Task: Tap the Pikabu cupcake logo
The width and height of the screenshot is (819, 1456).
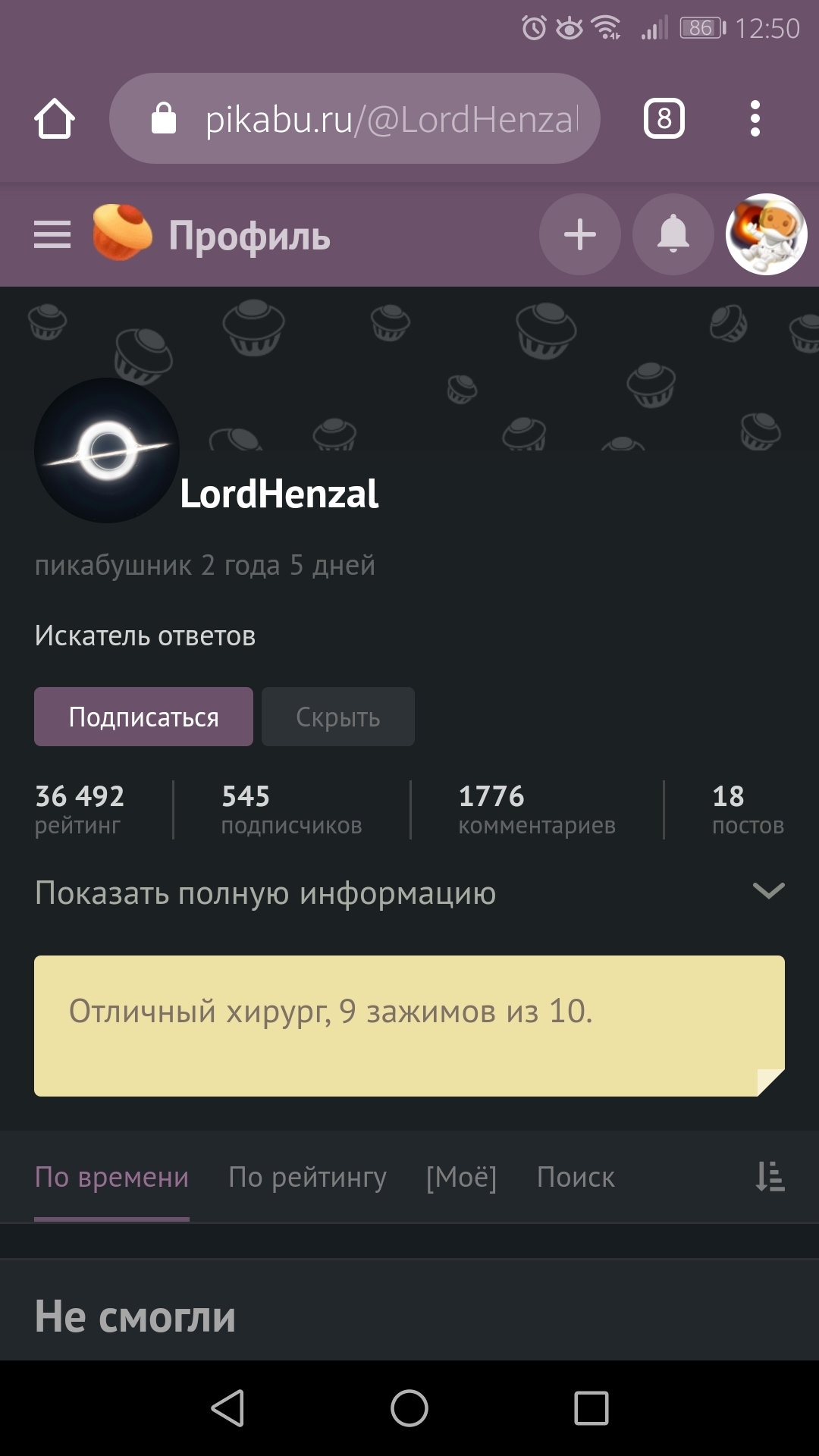Action: point(121,234)
